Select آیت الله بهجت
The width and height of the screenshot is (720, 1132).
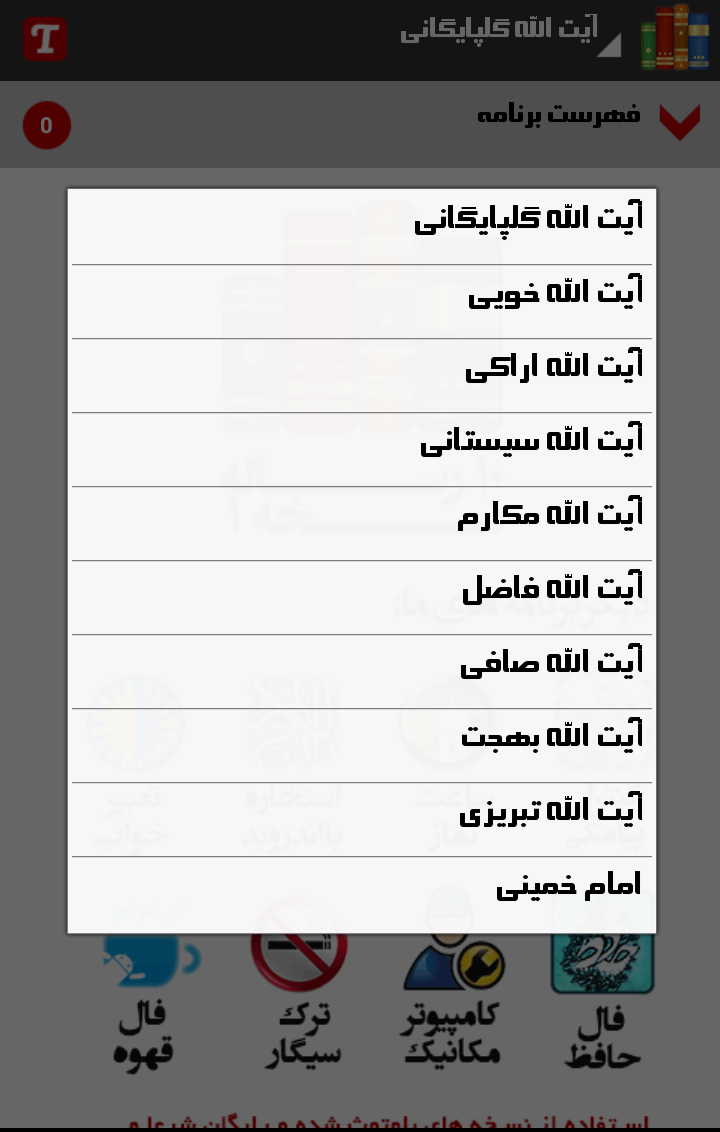pos(361,745)
